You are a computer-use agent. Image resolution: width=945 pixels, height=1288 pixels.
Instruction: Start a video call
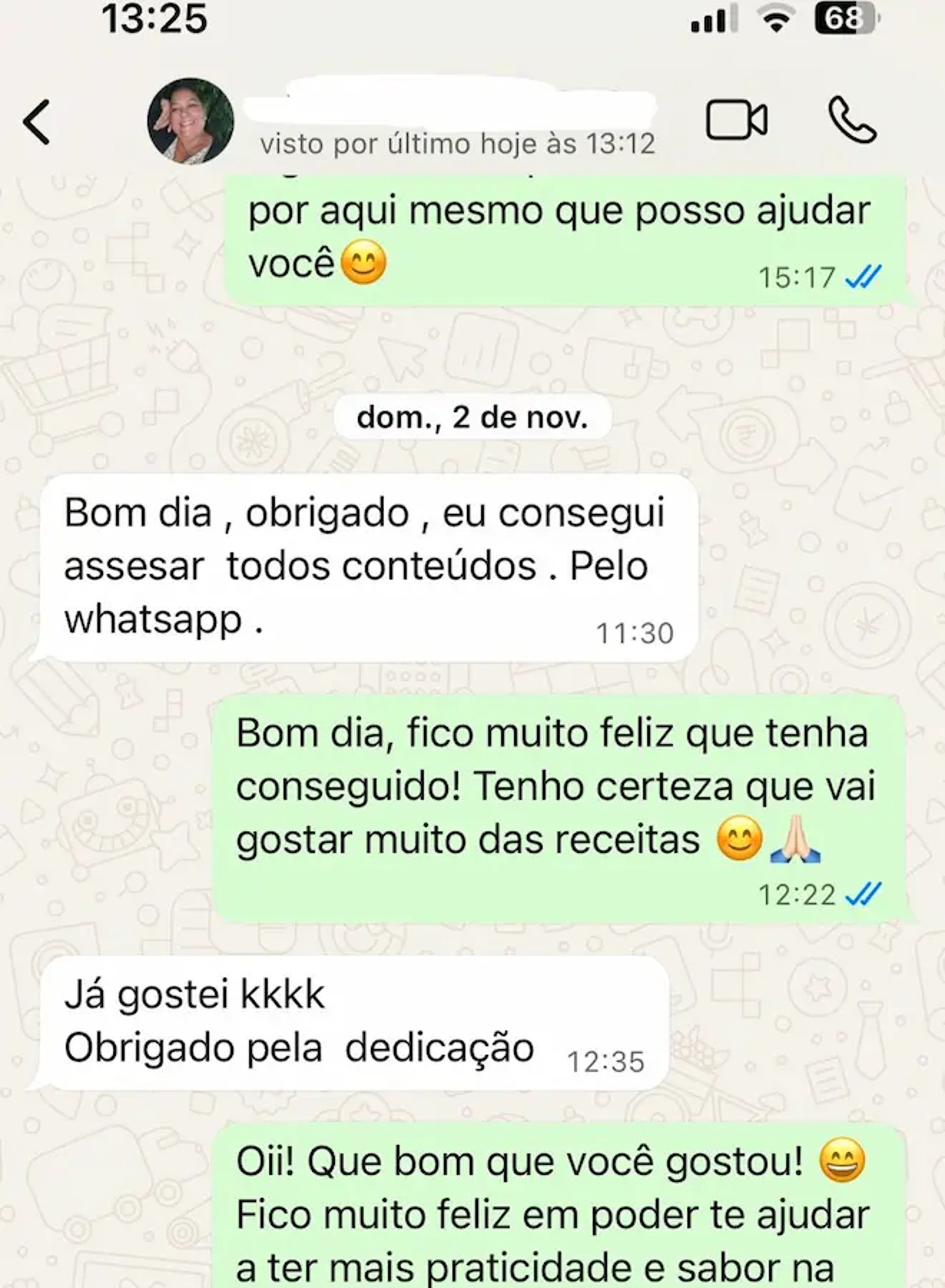[736, 120]
